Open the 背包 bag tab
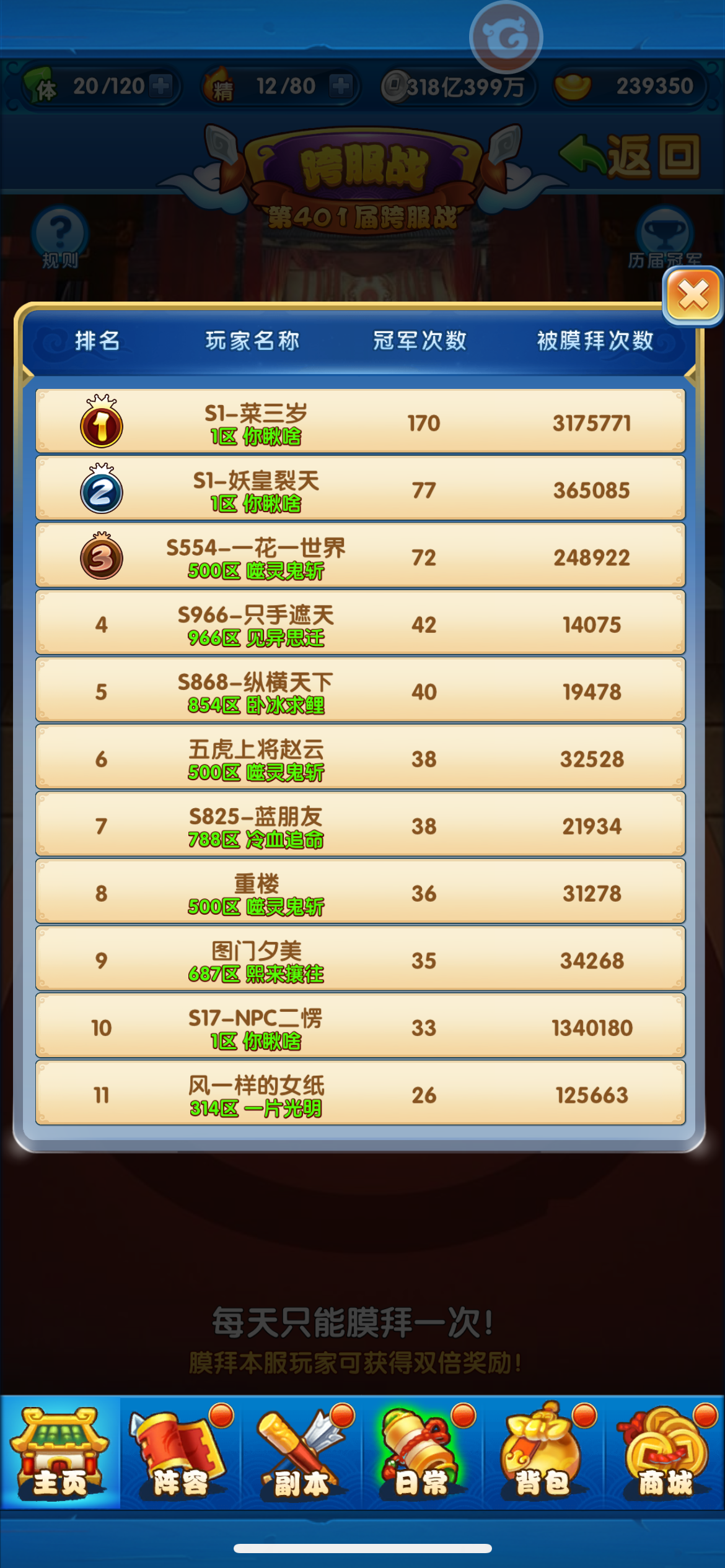This screenshot has height=1568, width=725. click(x=543, y=1453)
